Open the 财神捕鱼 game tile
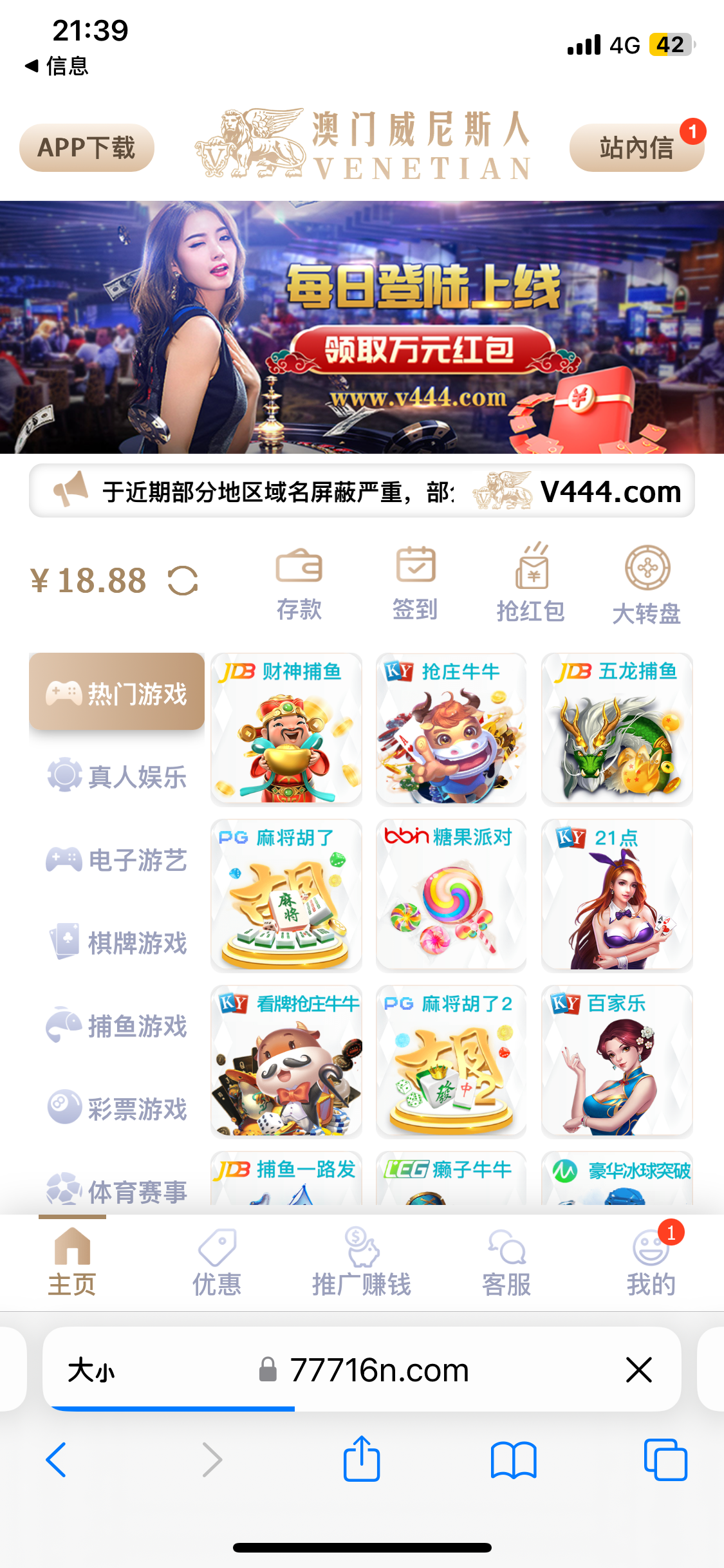 286,729
